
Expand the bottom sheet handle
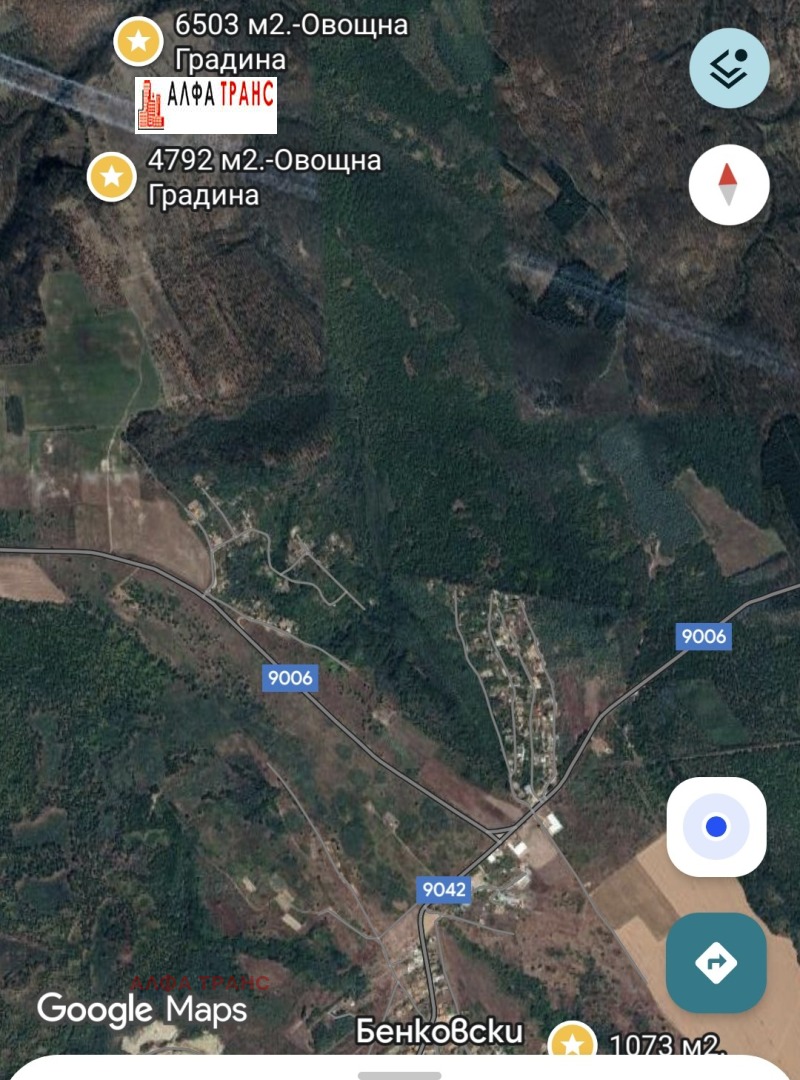tap(399, 1075)
